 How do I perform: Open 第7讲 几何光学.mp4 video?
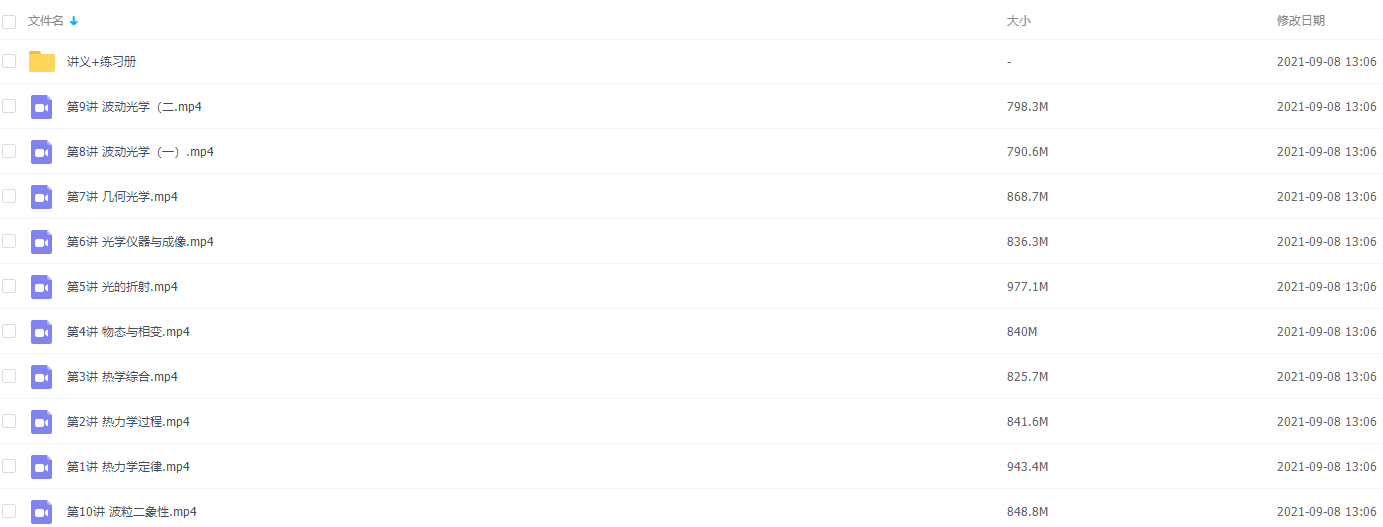(x=122, y=197)
